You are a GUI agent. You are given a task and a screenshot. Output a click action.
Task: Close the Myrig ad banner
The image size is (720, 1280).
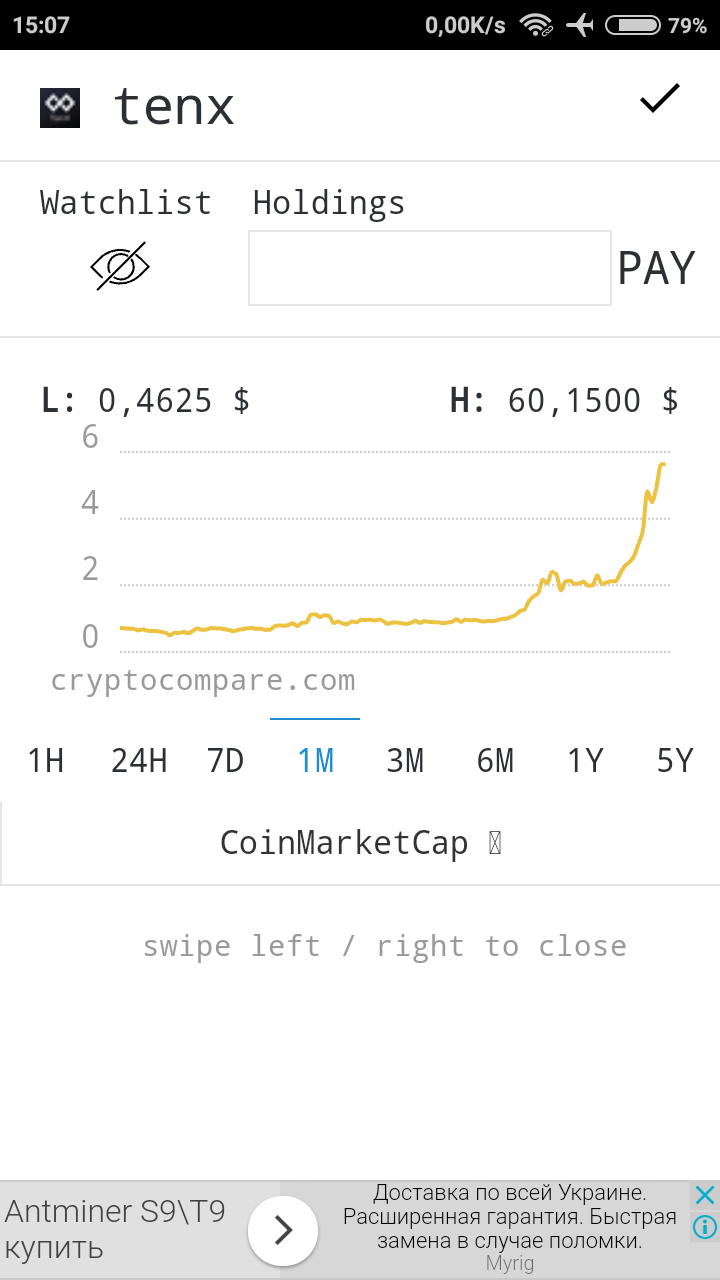coord(705,1195)
